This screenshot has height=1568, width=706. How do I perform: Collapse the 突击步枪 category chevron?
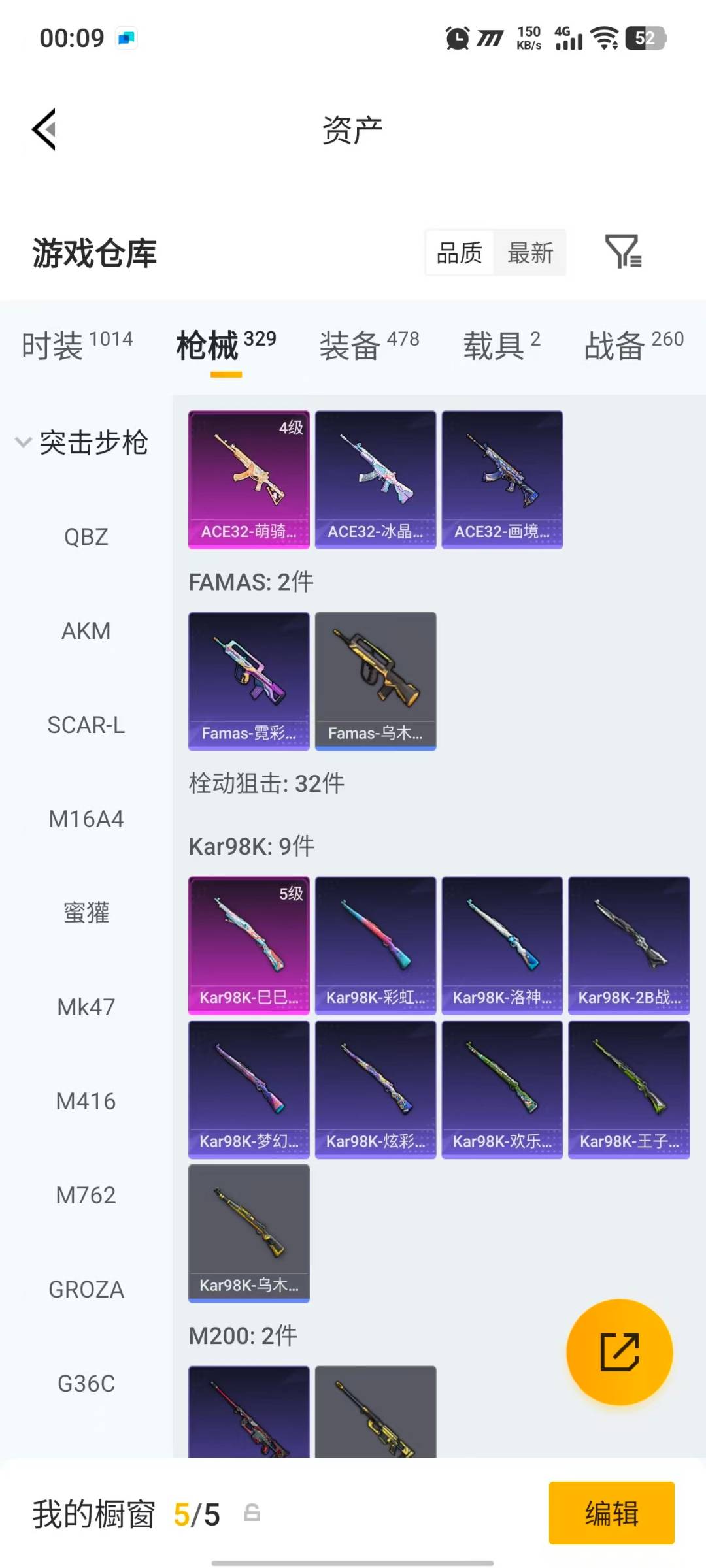click(23, 442)
